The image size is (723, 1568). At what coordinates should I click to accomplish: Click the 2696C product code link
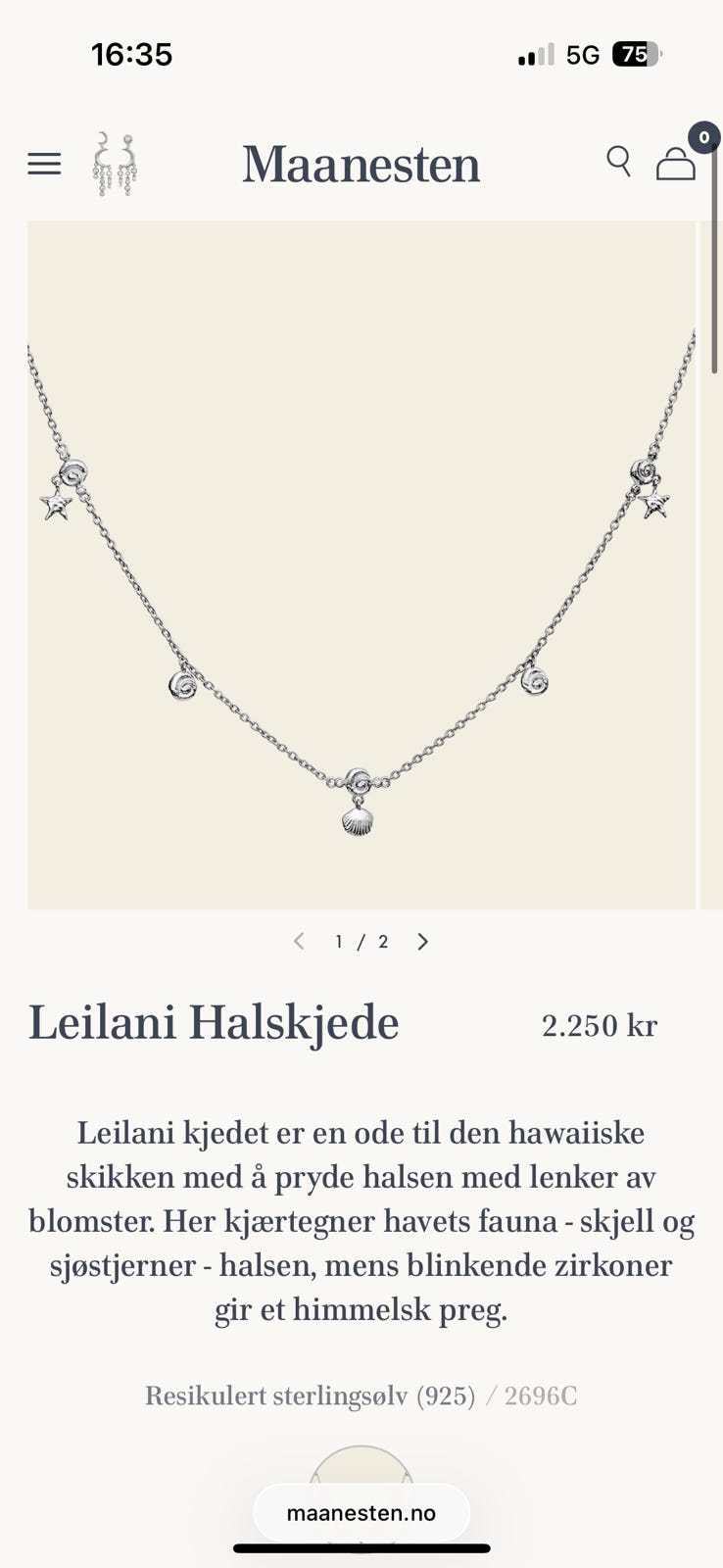[x=540, y=1396]
